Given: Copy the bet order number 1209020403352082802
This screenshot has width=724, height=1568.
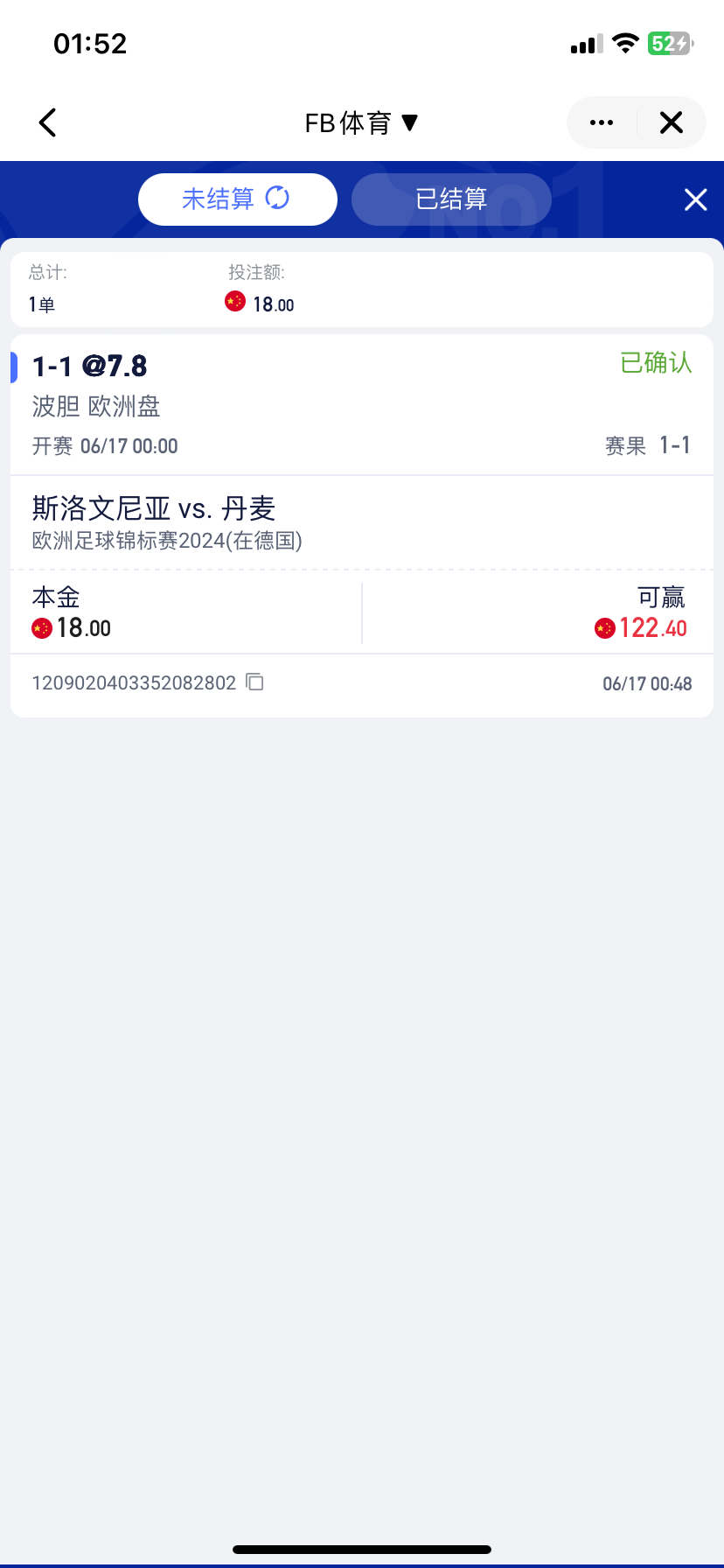Looking at the screenshot, I should click(254, 682).
